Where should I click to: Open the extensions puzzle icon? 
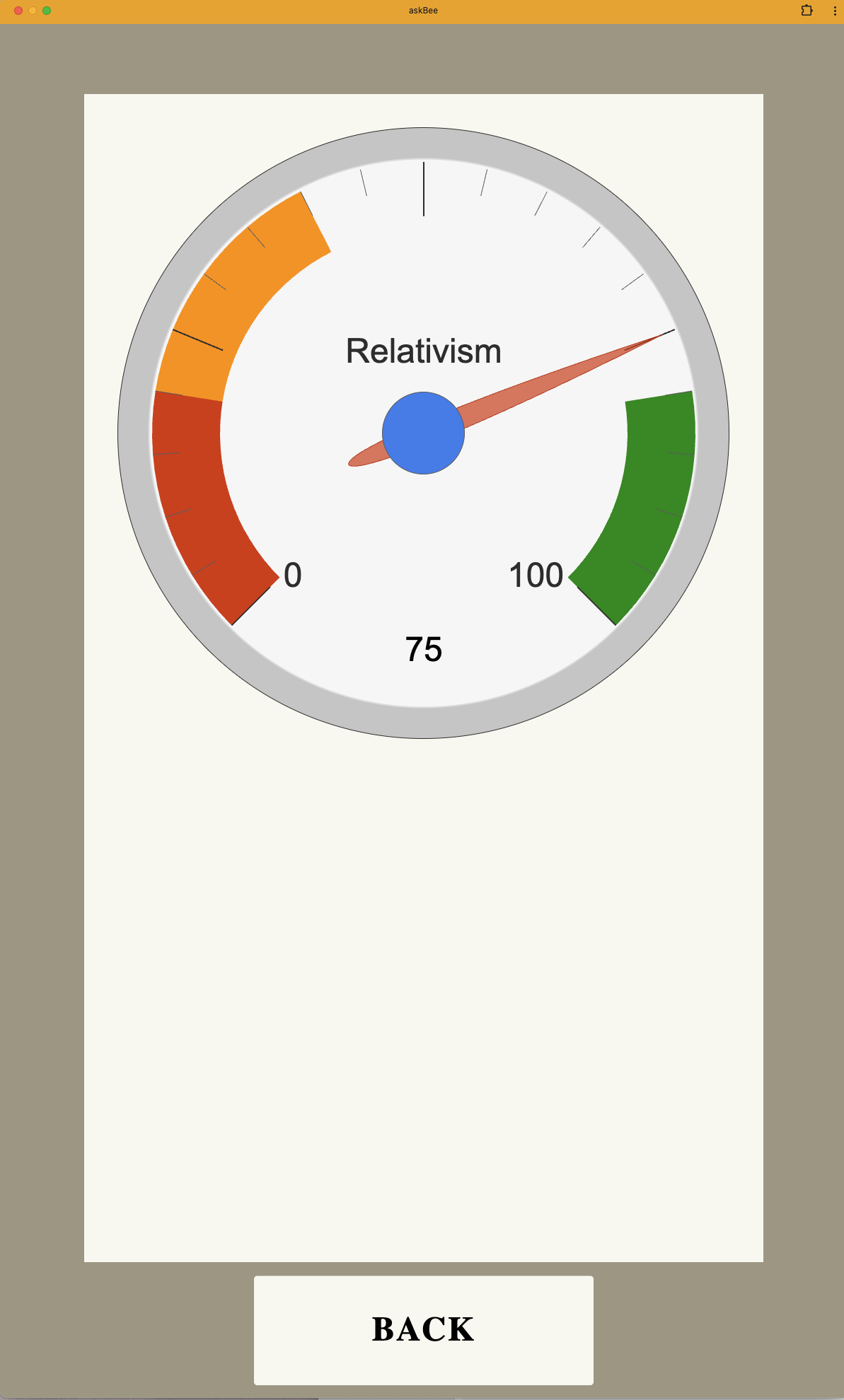(807, 11)
